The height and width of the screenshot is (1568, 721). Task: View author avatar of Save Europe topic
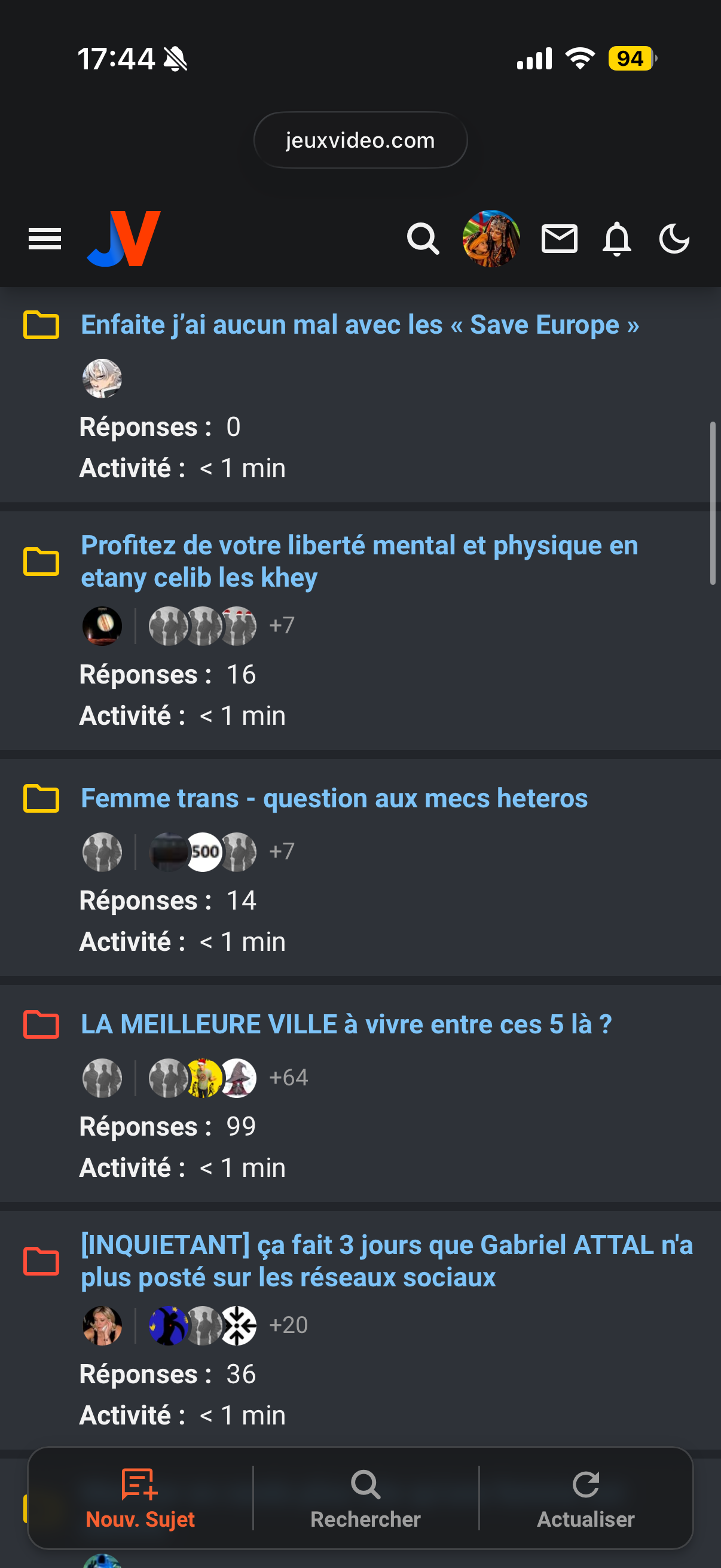point(102,379)
